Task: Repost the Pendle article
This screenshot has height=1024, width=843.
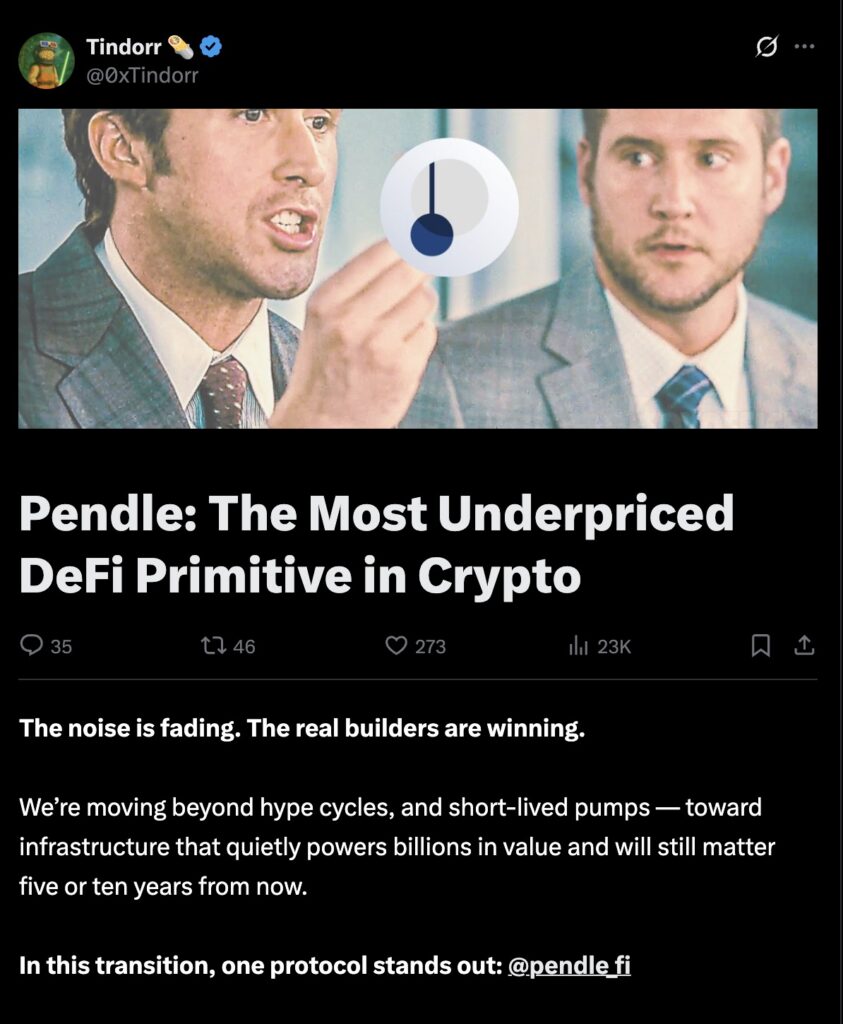Action: (x=213, y=646)
